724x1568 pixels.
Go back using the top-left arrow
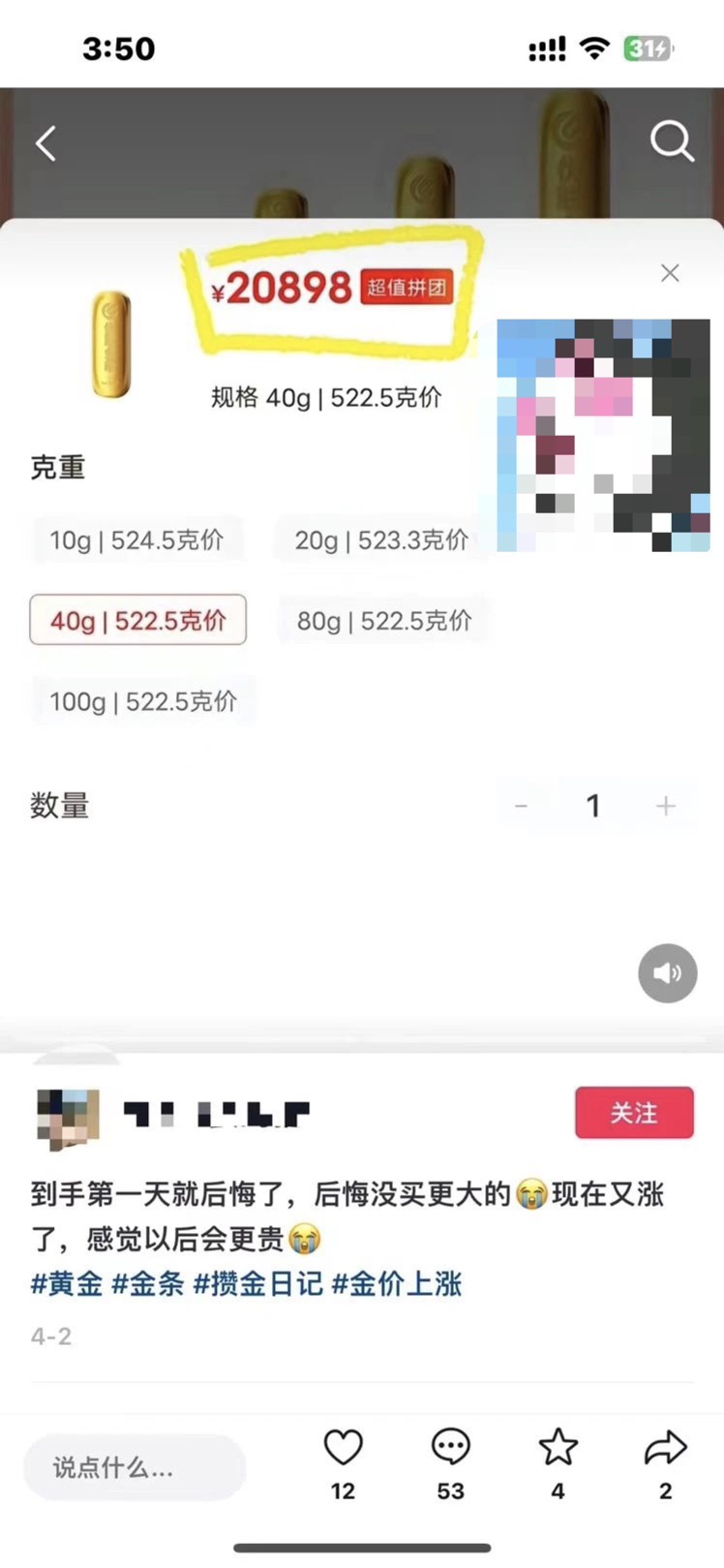[x=45, y=143]
